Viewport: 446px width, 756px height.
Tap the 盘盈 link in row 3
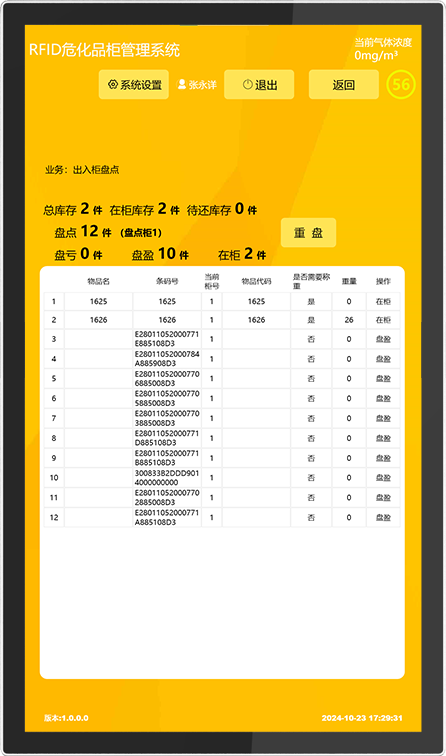coord(383,339)
